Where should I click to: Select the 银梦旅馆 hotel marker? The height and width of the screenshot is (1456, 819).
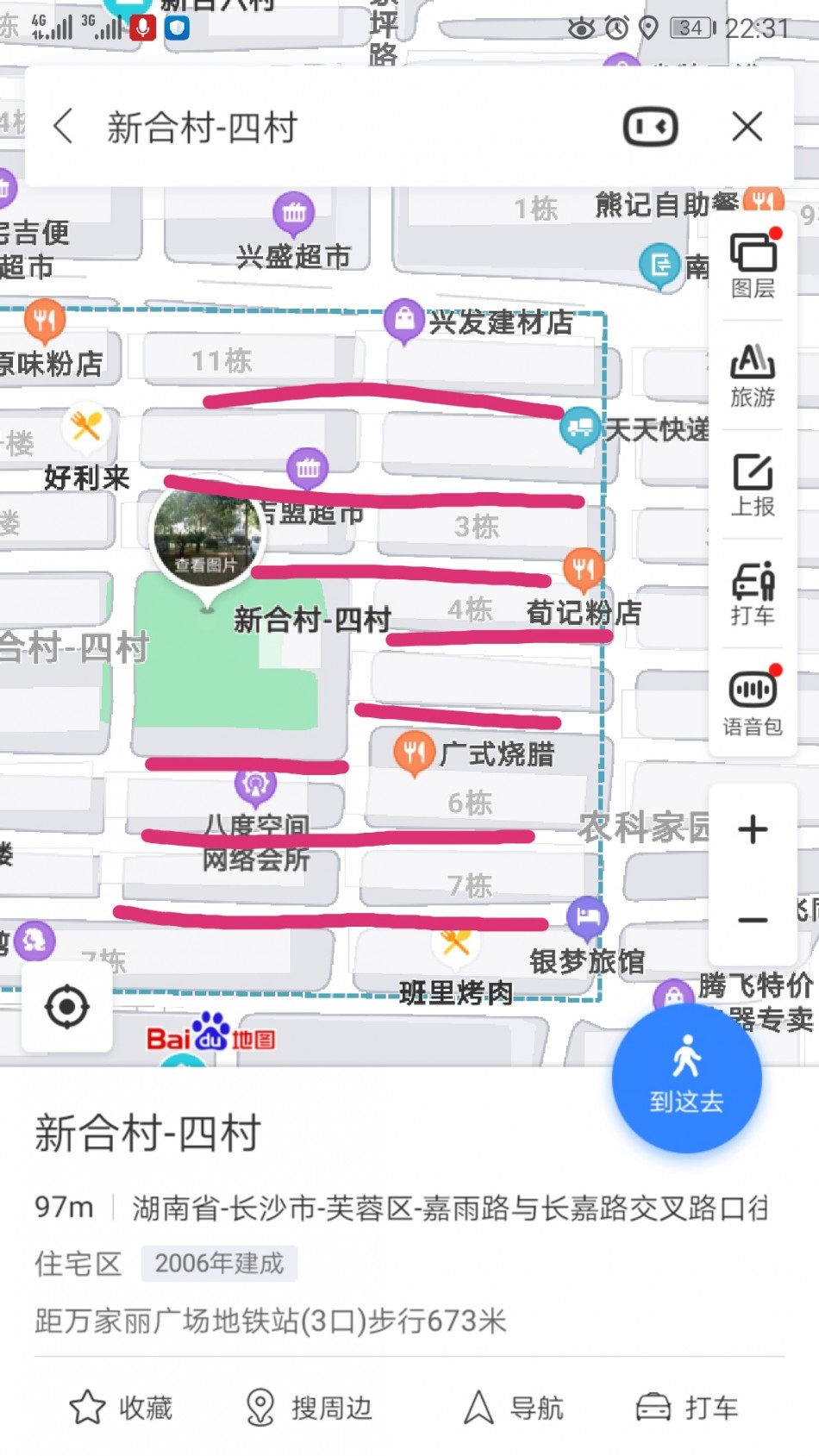(x=587, y=917)
